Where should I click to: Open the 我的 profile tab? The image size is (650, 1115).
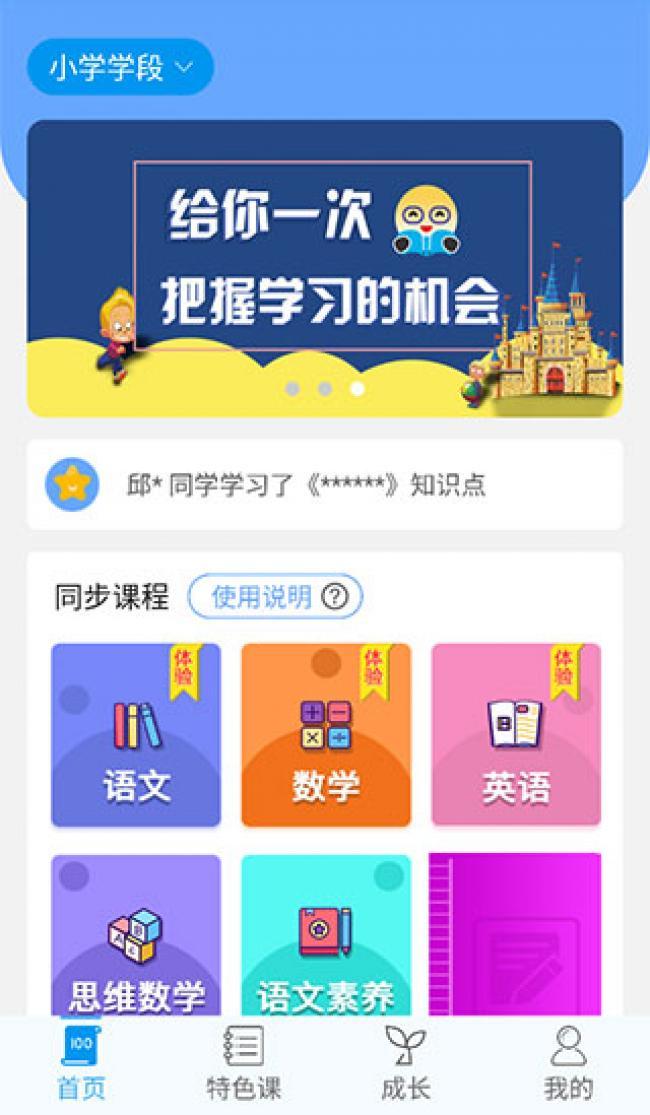tap(568, 1065)
